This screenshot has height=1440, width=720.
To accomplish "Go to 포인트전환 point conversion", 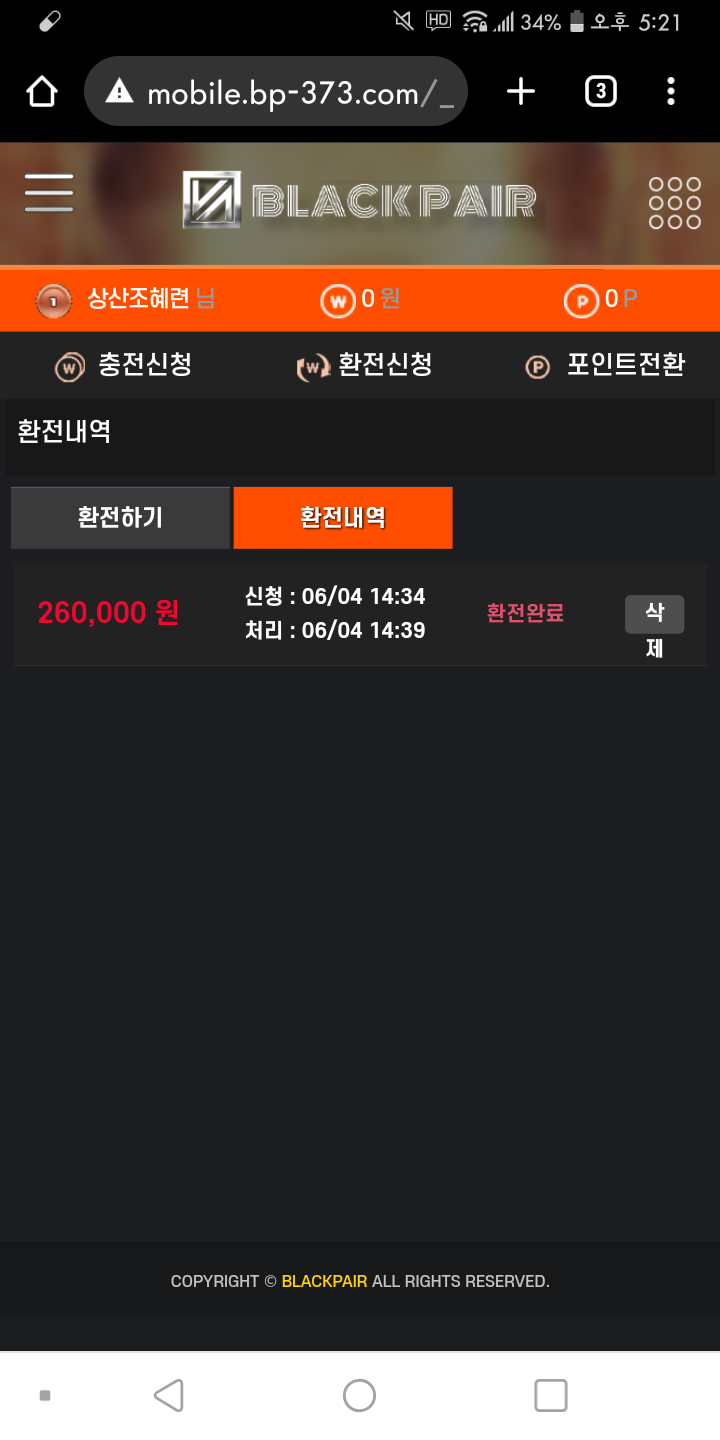I will point(605,366).
